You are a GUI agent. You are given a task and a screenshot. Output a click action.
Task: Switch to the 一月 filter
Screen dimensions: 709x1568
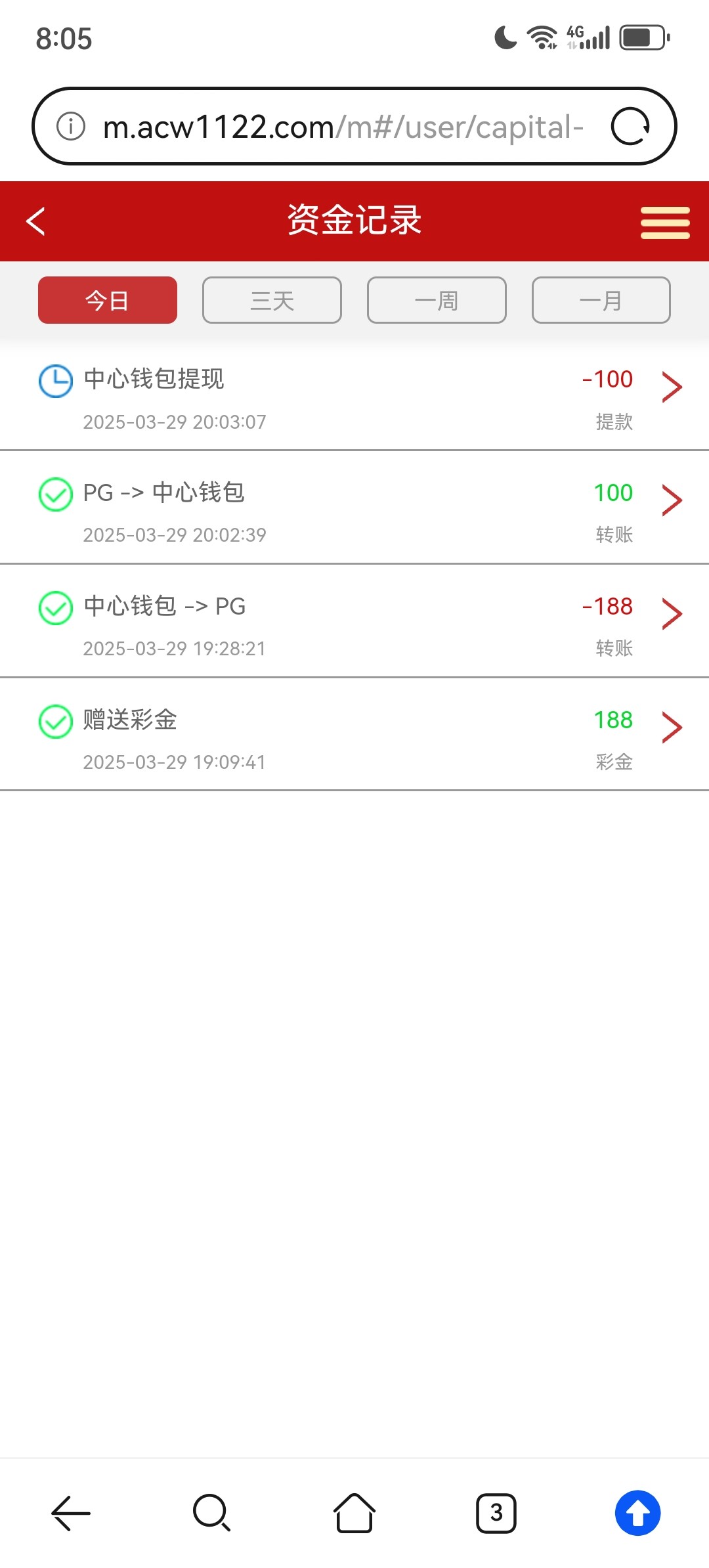pyautogui.click(x=601, y=300)
